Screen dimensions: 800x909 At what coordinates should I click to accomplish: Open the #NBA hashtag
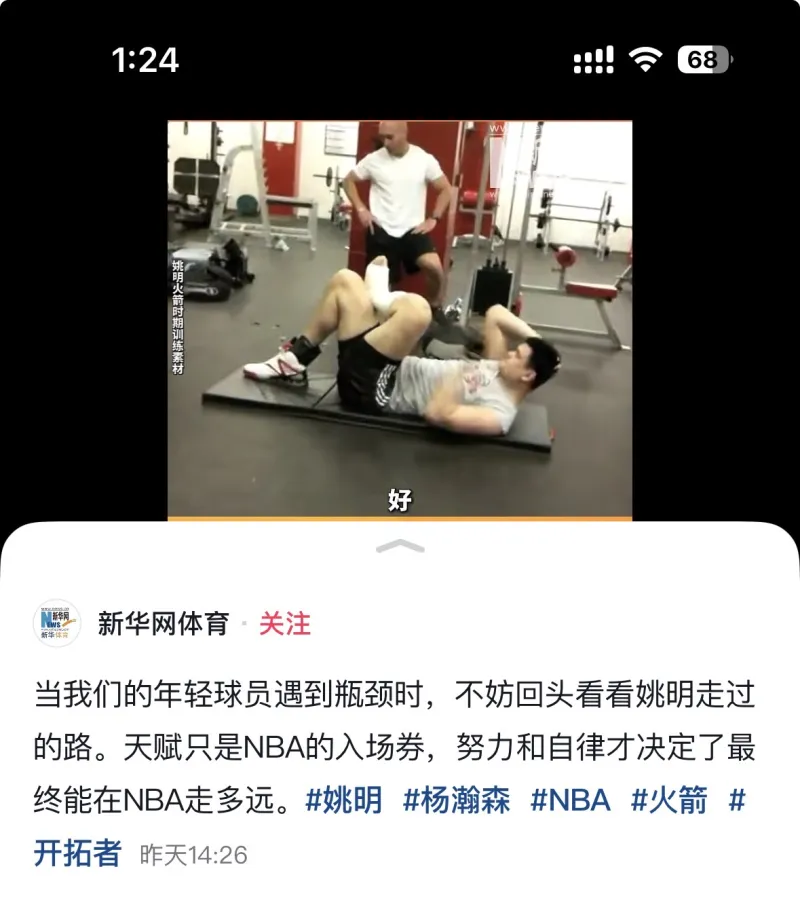pyautogui.click(x=569, y=800)
